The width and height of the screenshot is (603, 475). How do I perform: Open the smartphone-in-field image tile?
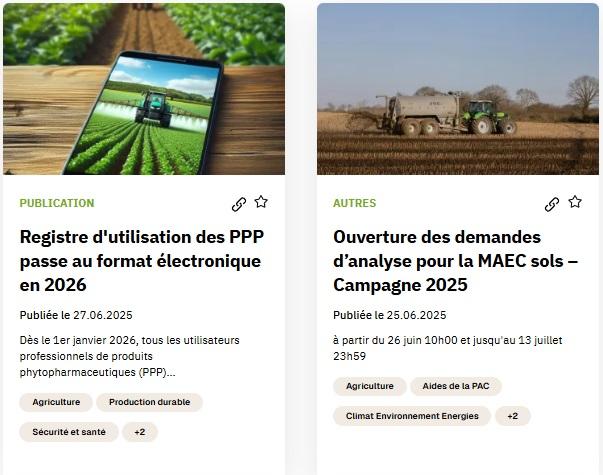click(144, 89)
